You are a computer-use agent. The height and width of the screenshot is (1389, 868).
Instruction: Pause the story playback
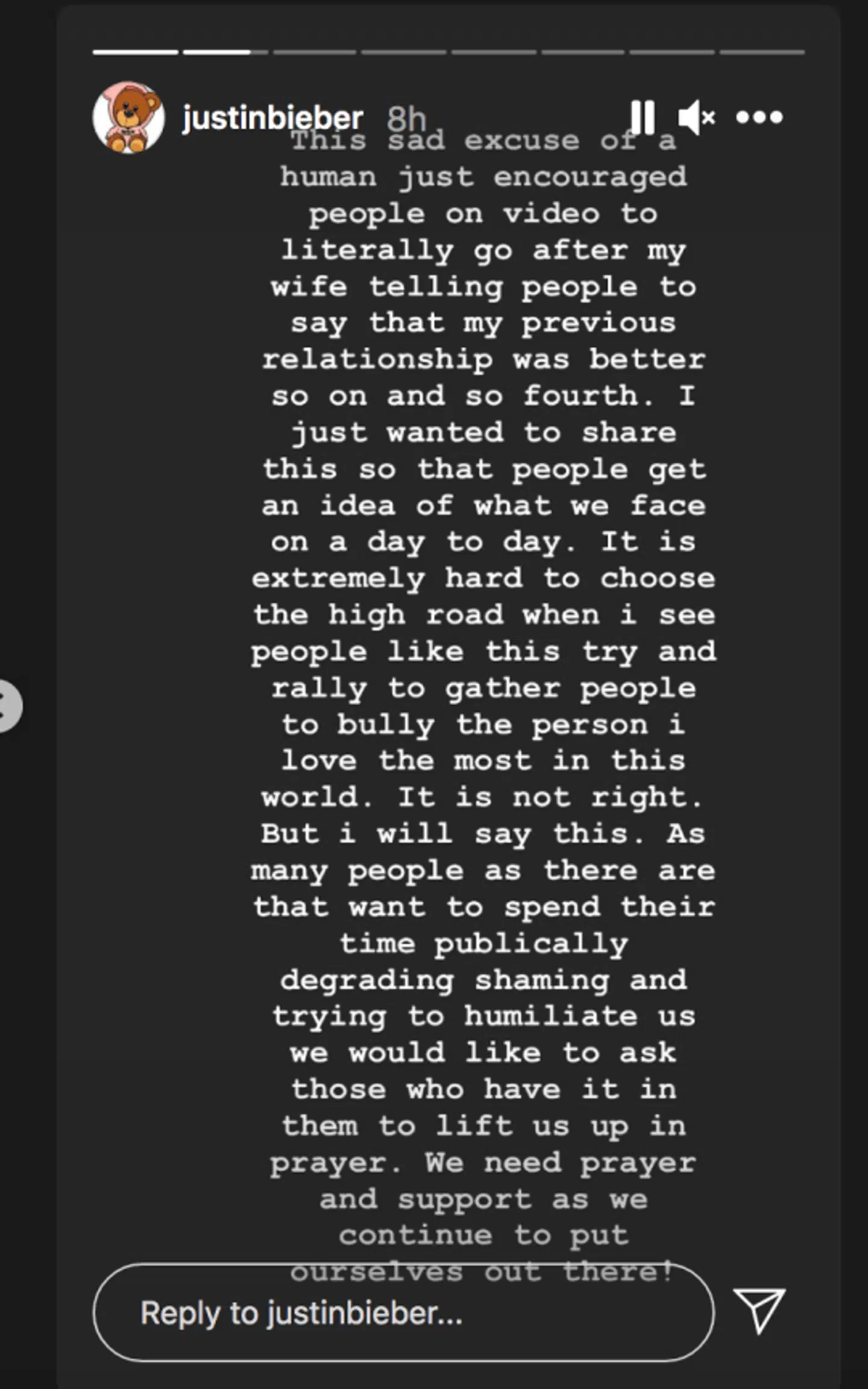click(x=643, y=117)
